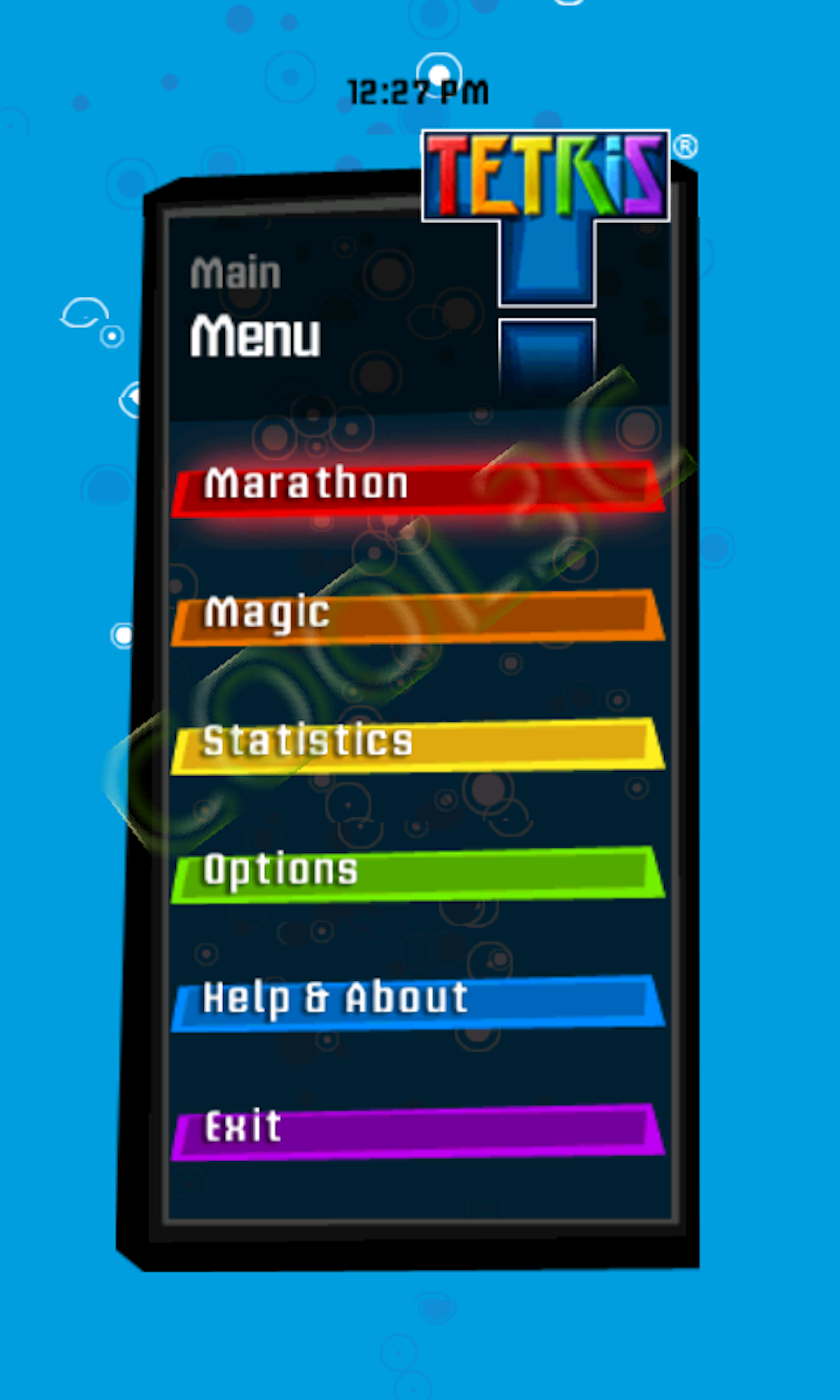Start Marathon mode

(418, 487)
